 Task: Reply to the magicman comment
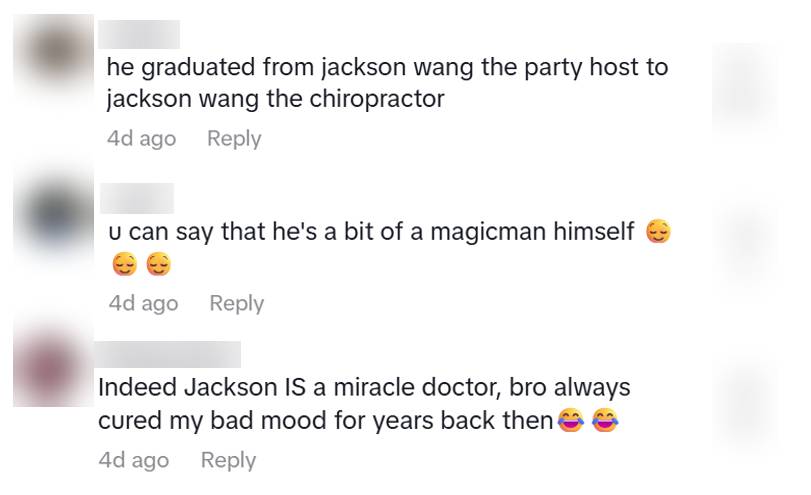[x=236, y=303]
